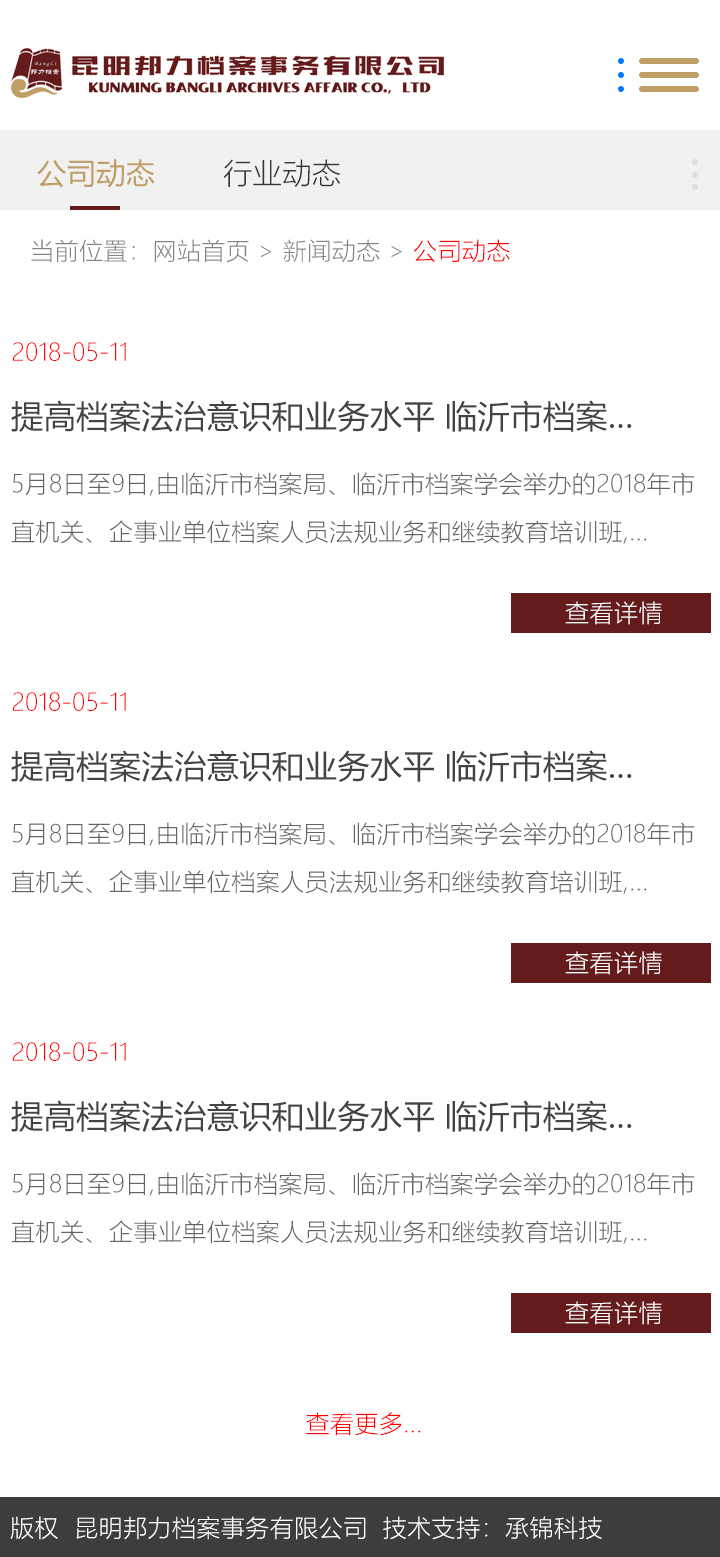Open the hamburger navigation menu
This screenshot has width=720, height=1557.
(668, 74)
